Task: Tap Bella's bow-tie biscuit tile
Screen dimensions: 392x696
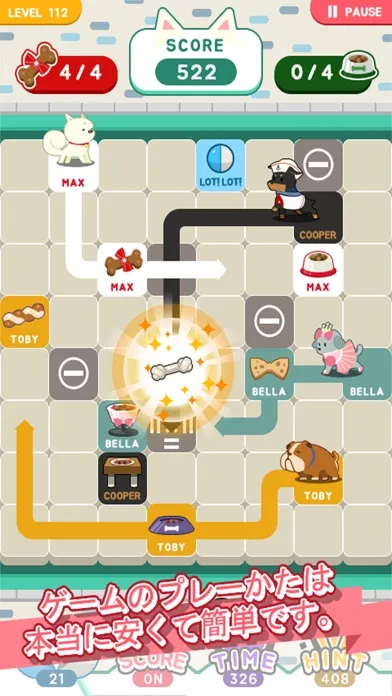Action: [269, 374]
